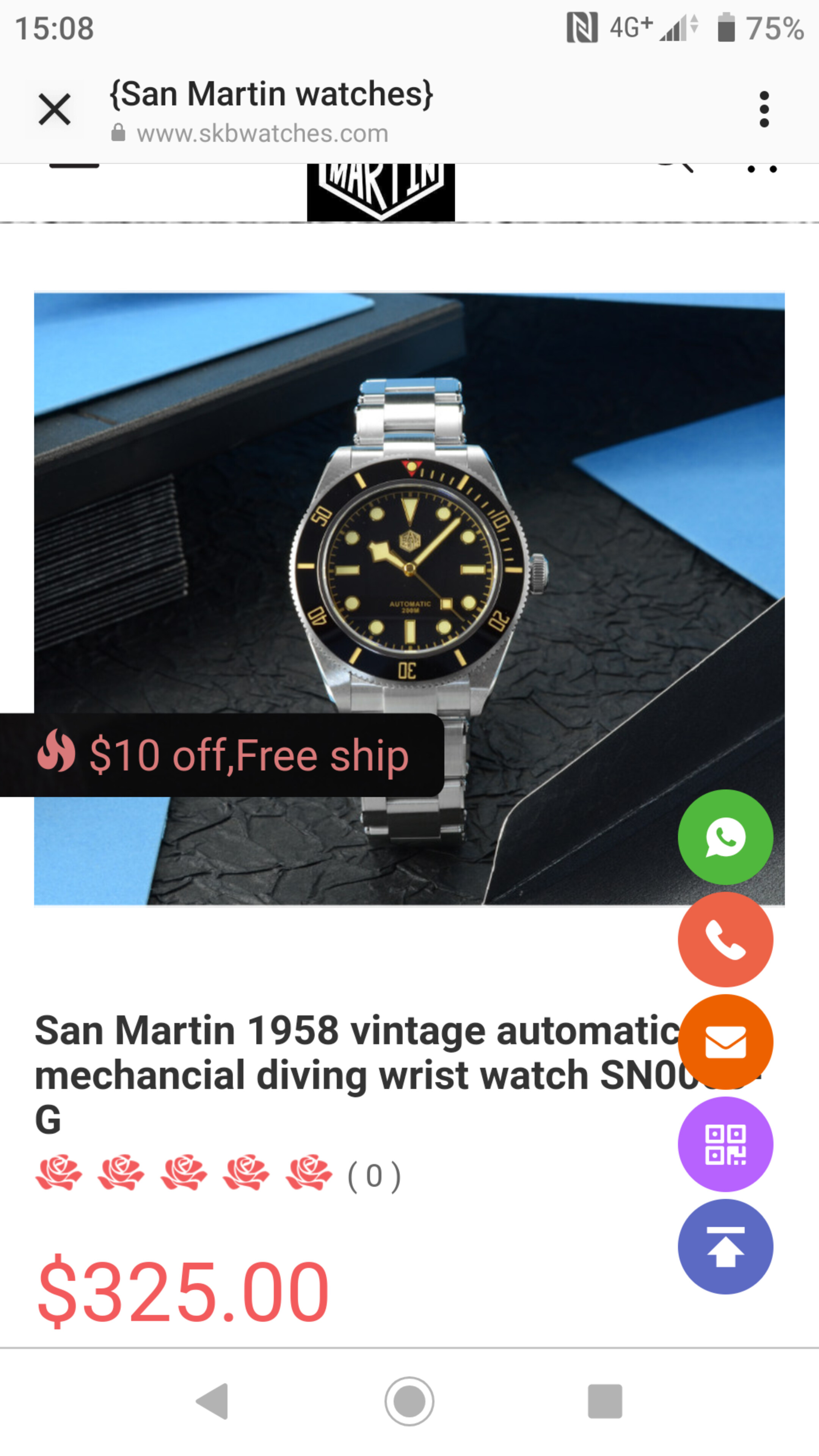This screenshot has width=819, height=1456.
Task: Tap the red phone call button
Action: 725,940
